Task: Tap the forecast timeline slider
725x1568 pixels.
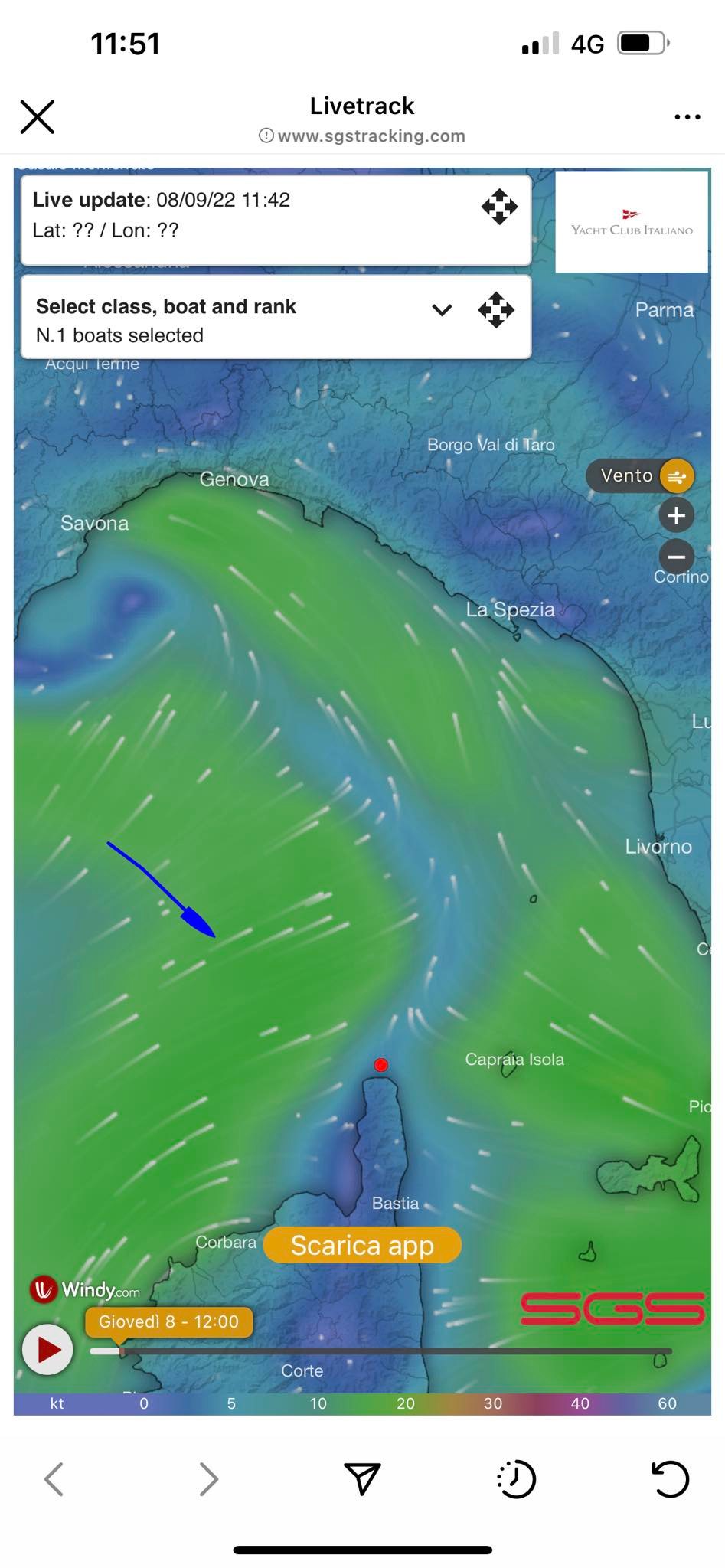Action: [x=381, y=1351]
